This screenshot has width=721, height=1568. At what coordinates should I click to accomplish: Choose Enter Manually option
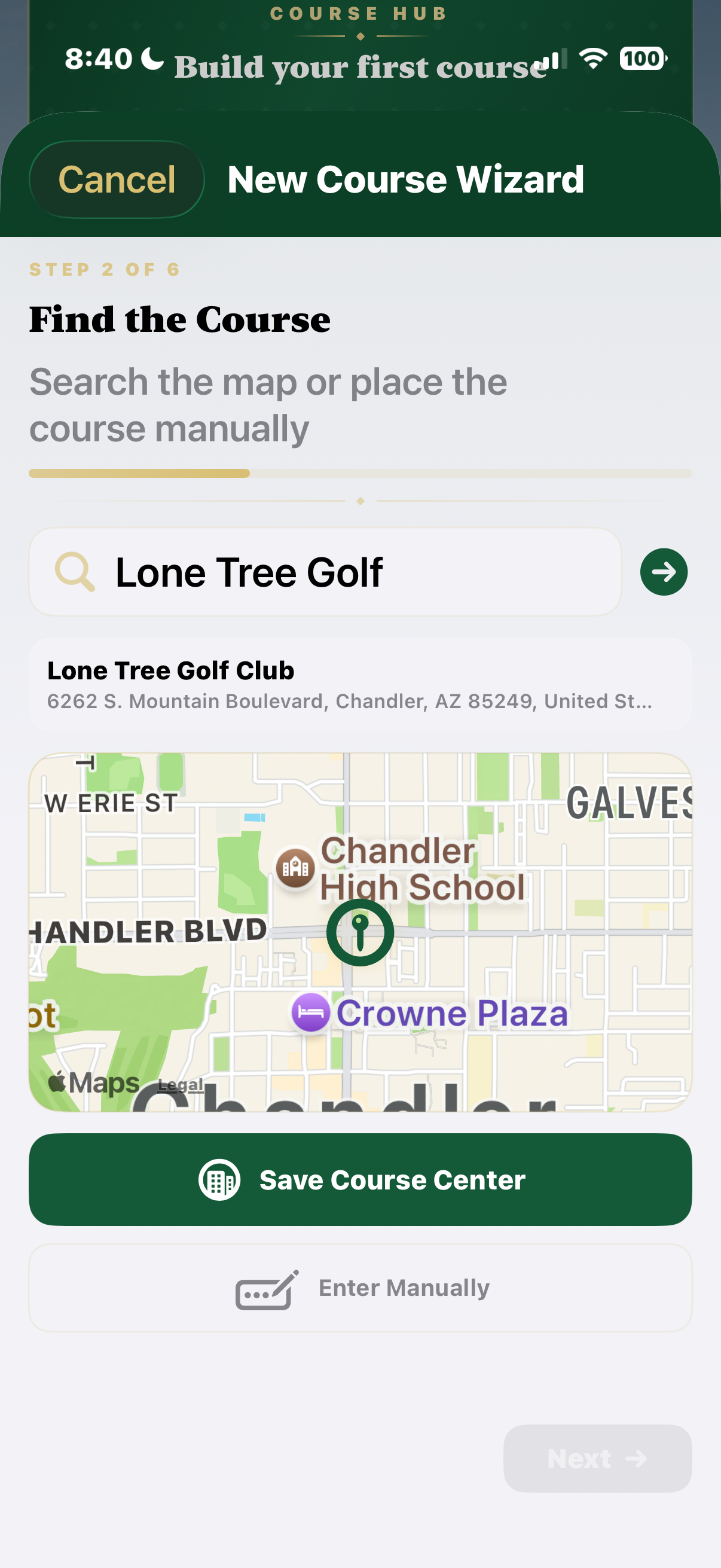pyautogui.click(x=360, y=1288)
